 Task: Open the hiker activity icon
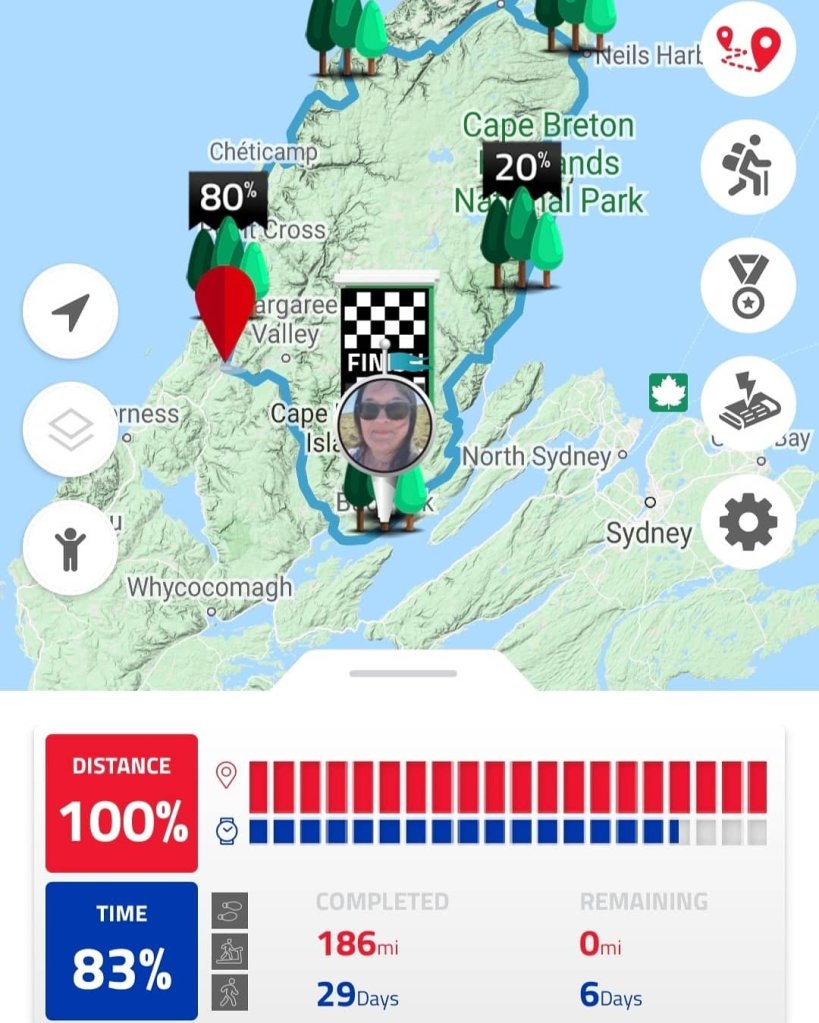tap(748, 166)
